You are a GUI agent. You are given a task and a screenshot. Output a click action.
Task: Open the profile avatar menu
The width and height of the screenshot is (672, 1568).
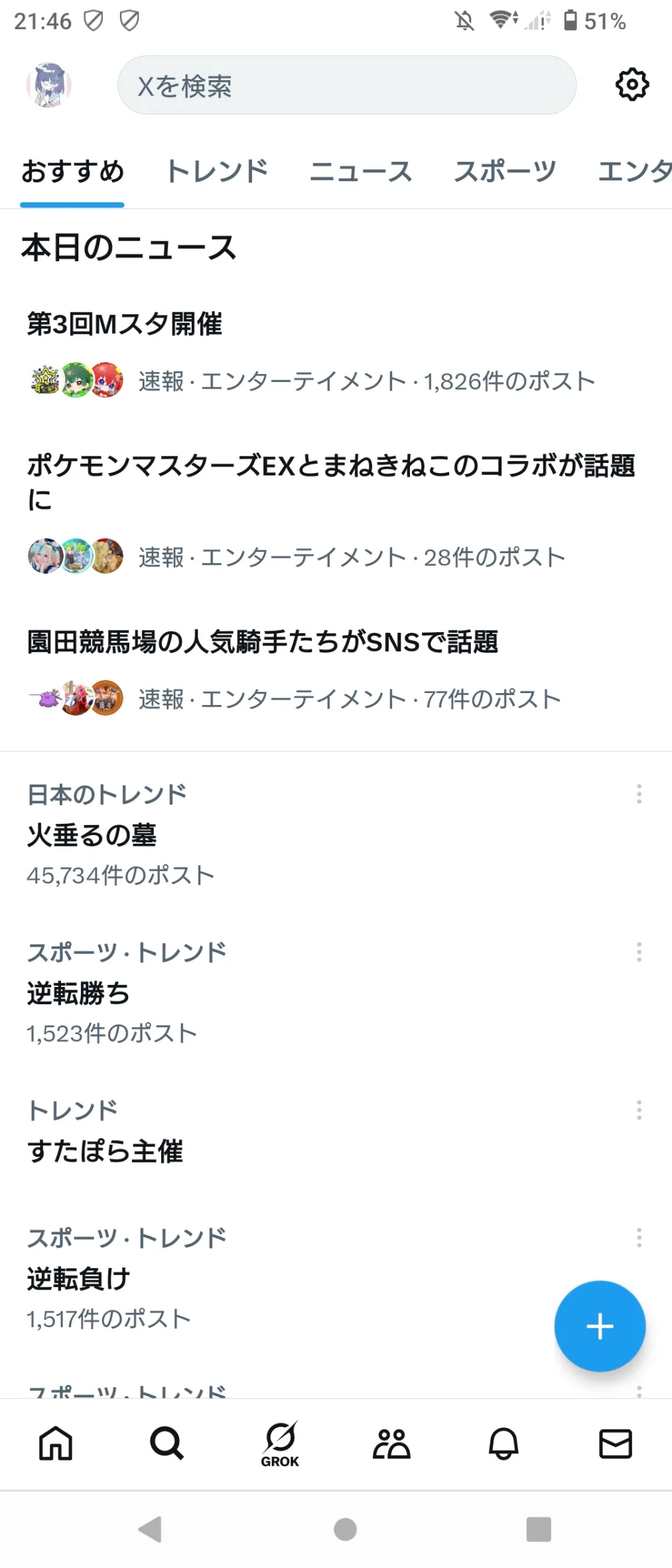point(48,85)
